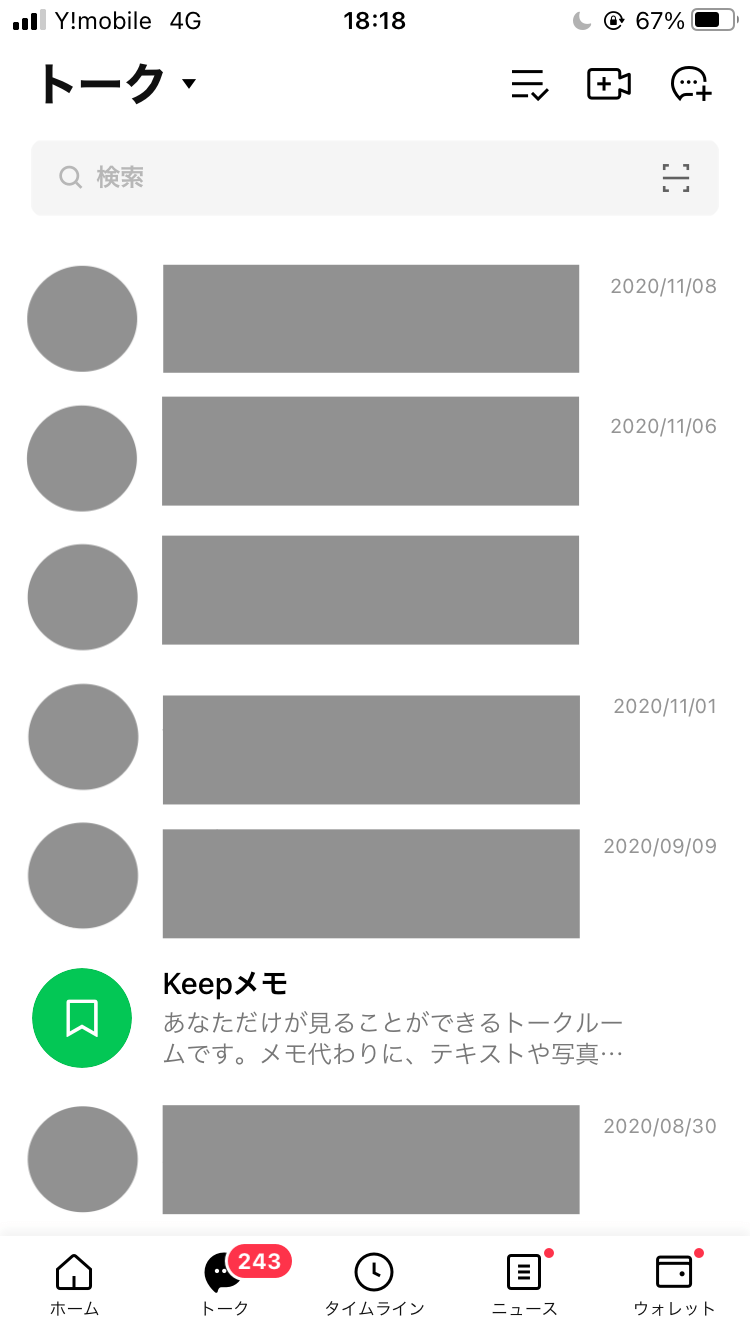Start a new video meeting

pyautogui.click(x=609, y=85)
